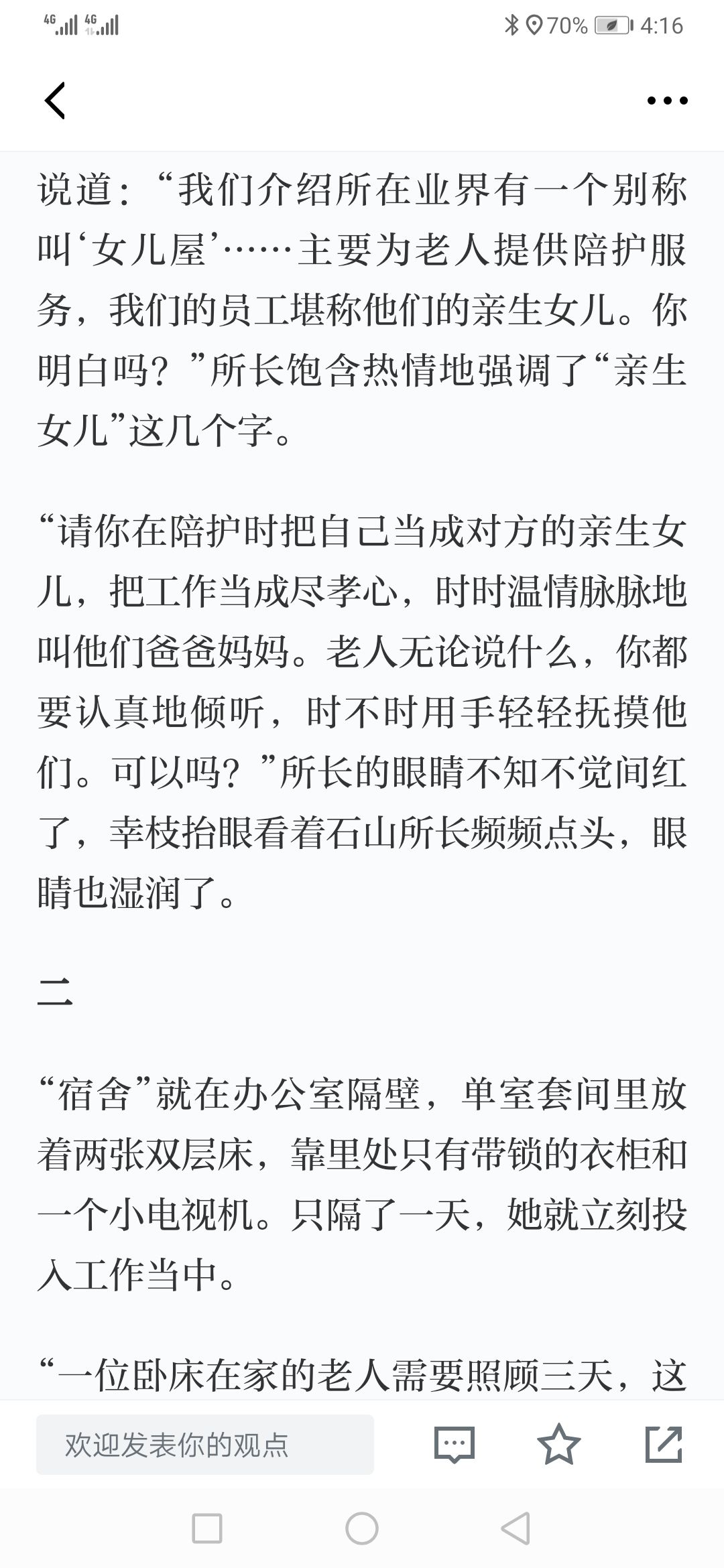The height and width of the screenshot is (1568, 724).
Task: Open the three-dot overflow menu
Action: coord(667,101)
